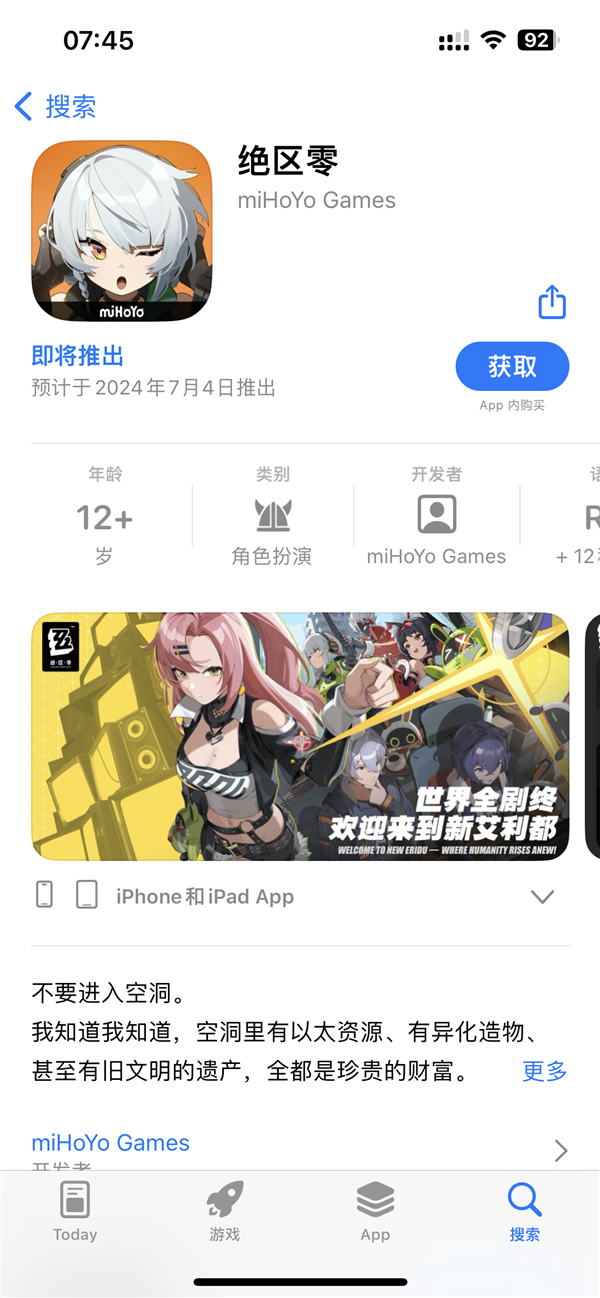
Task: Expand the iPhone和iPad App compatibility row
Action: [541, 896]
